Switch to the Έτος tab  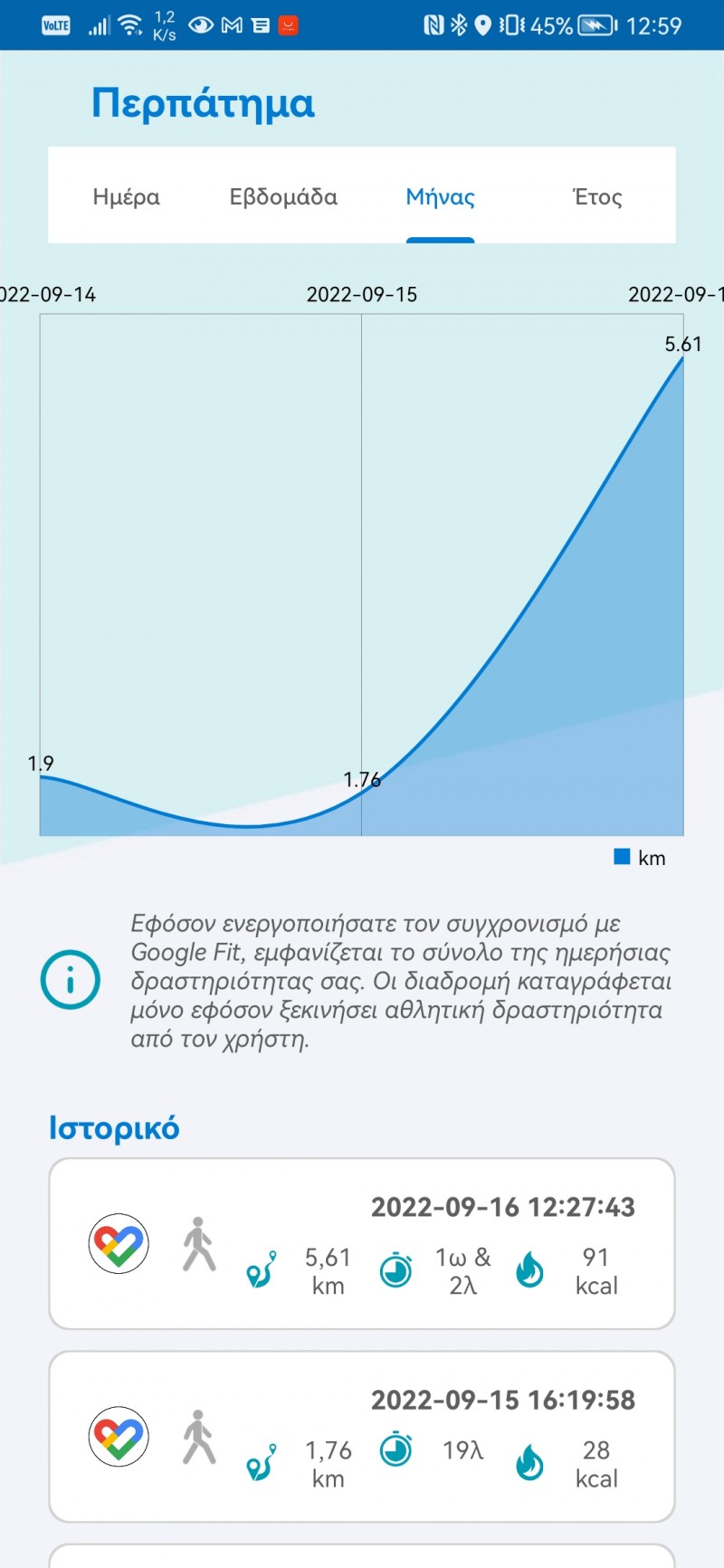pos(597,197)
